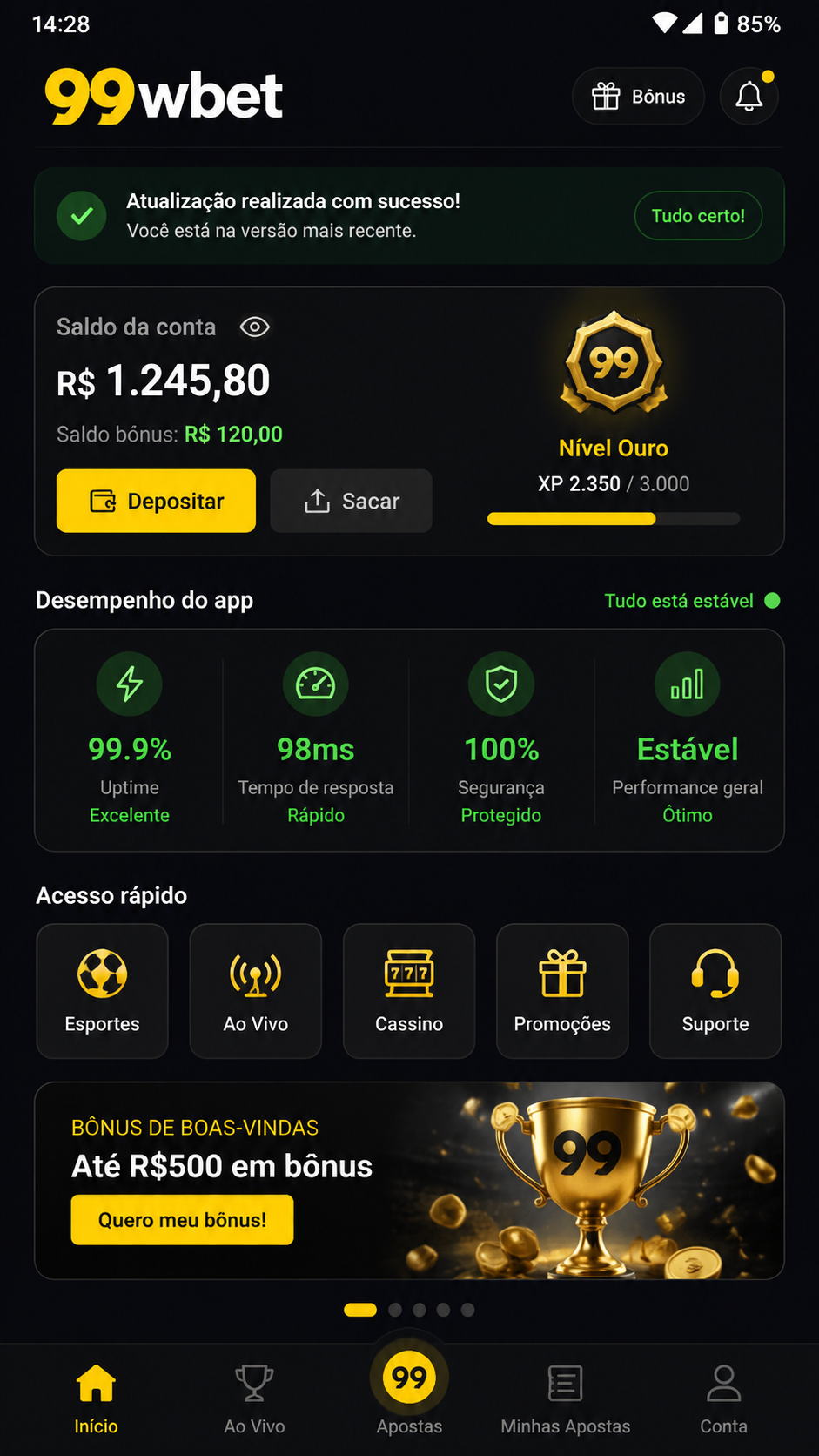Dismiss the update notice with Tudo certo!

pyautogui.click(x=698, y=216)
